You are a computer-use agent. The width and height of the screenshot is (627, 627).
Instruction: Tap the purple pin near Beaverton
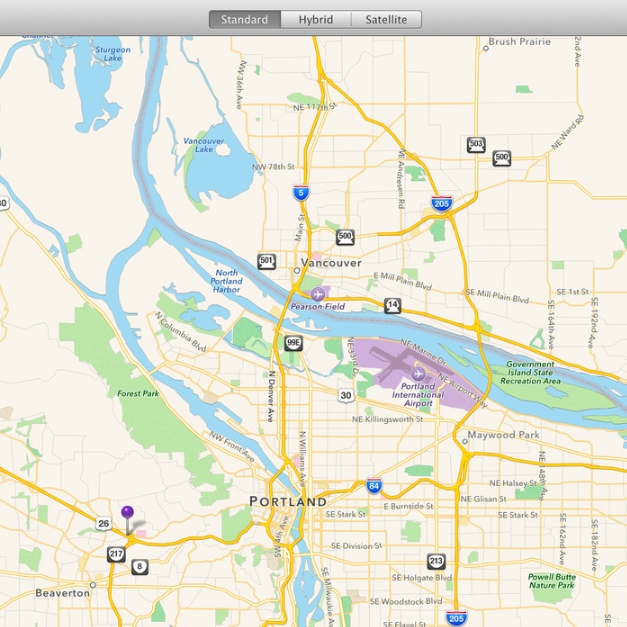tap(127, 512)
